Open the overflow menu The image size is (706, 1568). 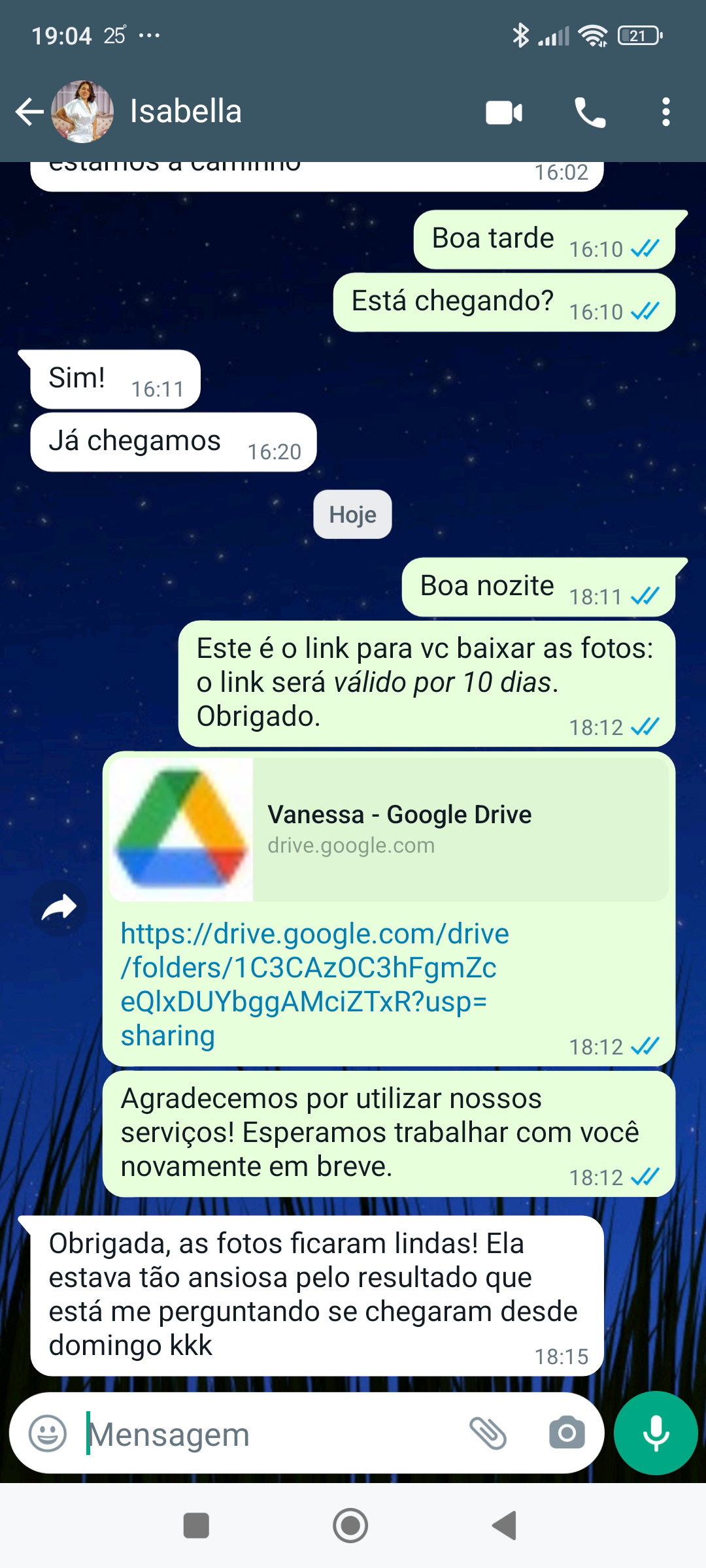tap(665, 112)
